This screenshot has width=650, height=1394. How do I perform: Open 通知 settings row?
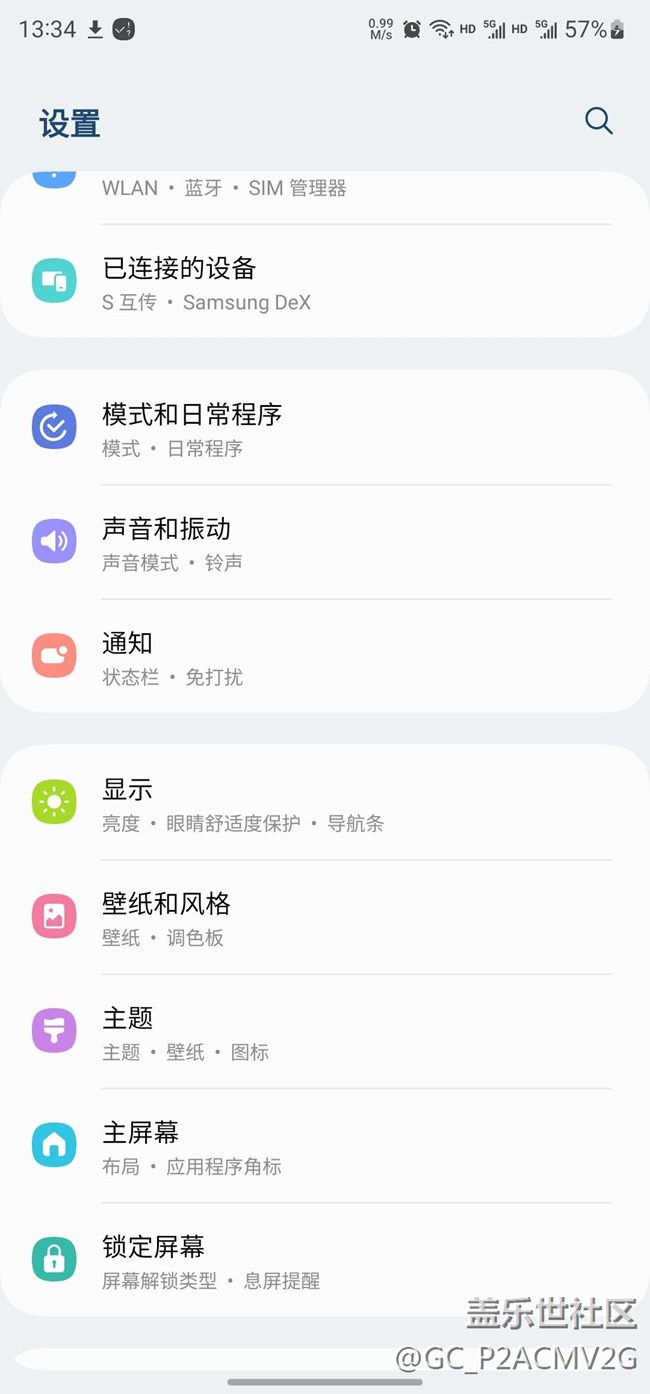[x=325, y=657]
